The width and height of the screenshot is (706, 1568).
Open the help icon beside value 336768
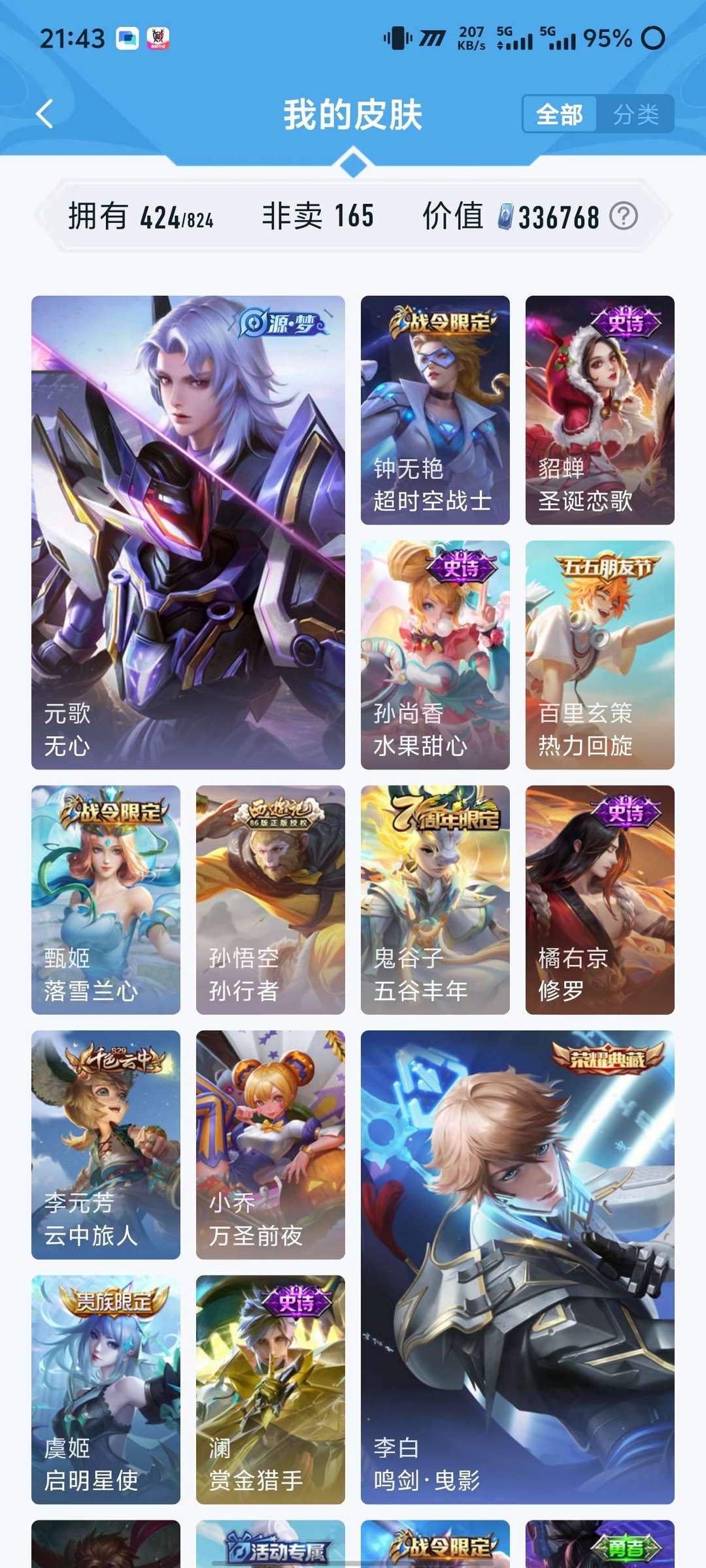[x=624, y=216]
